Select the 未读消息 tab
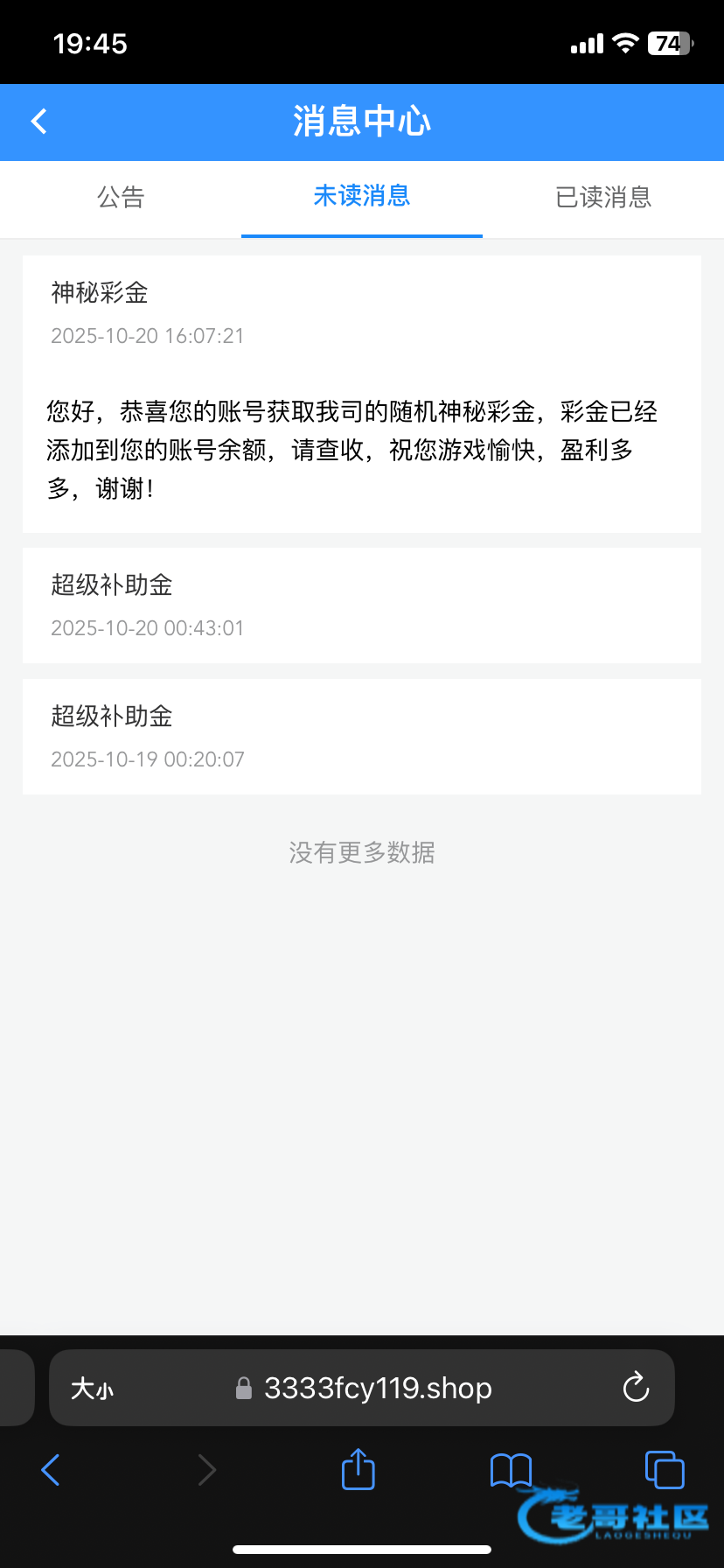This screenshot has width=724, height=1568. click(x=362, y=197)
